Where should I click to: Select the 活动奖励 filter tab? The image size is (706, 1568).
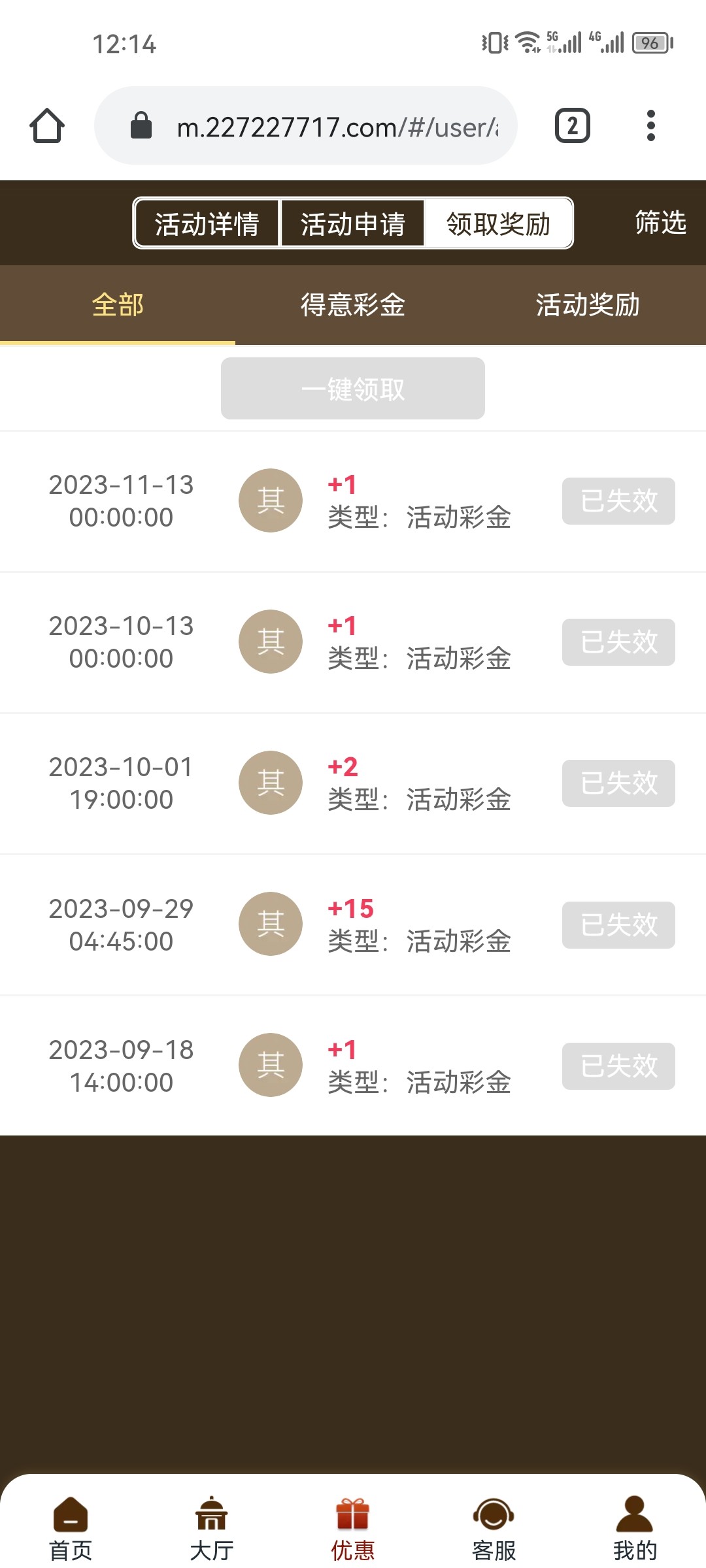click(x=587, y=304)
